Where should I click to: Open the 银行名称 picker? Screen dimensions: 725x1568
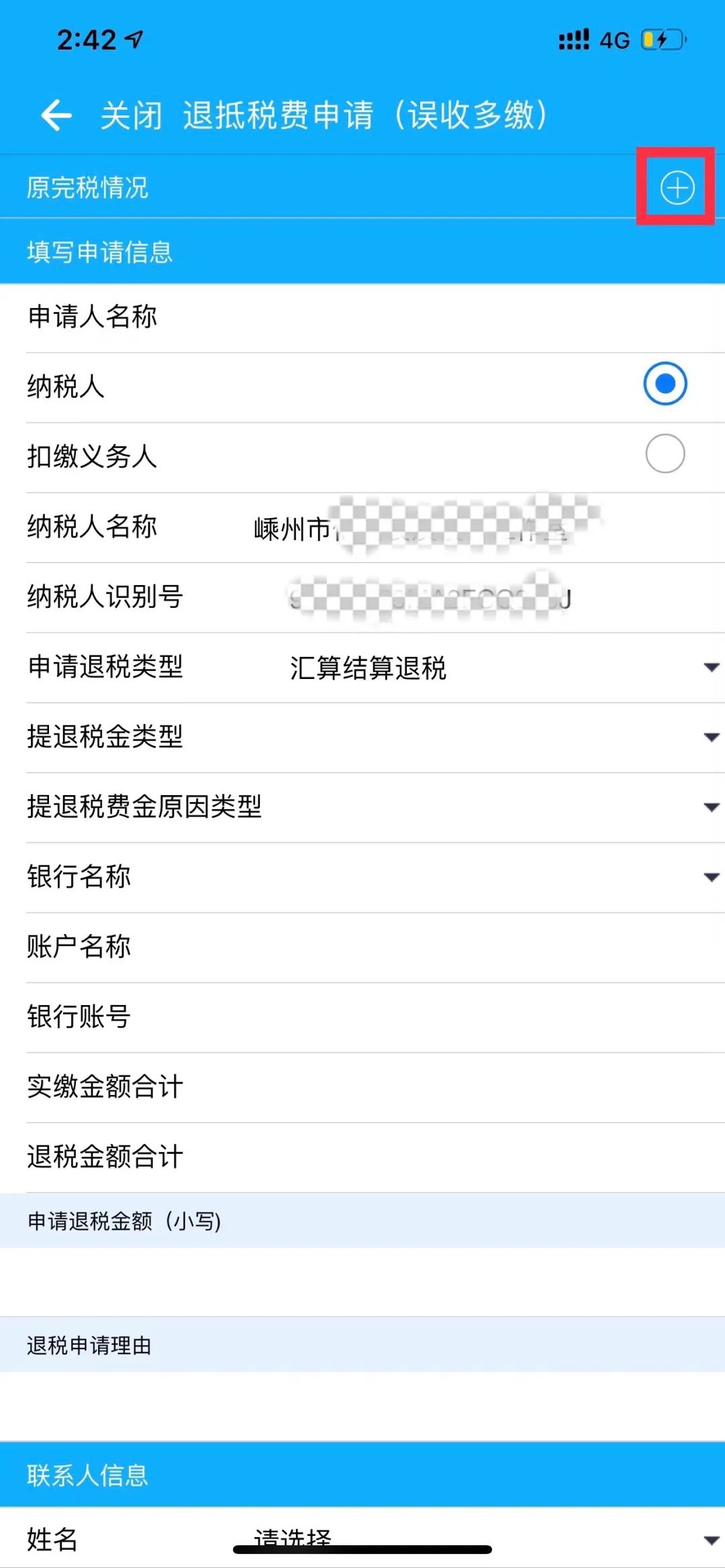375,877
